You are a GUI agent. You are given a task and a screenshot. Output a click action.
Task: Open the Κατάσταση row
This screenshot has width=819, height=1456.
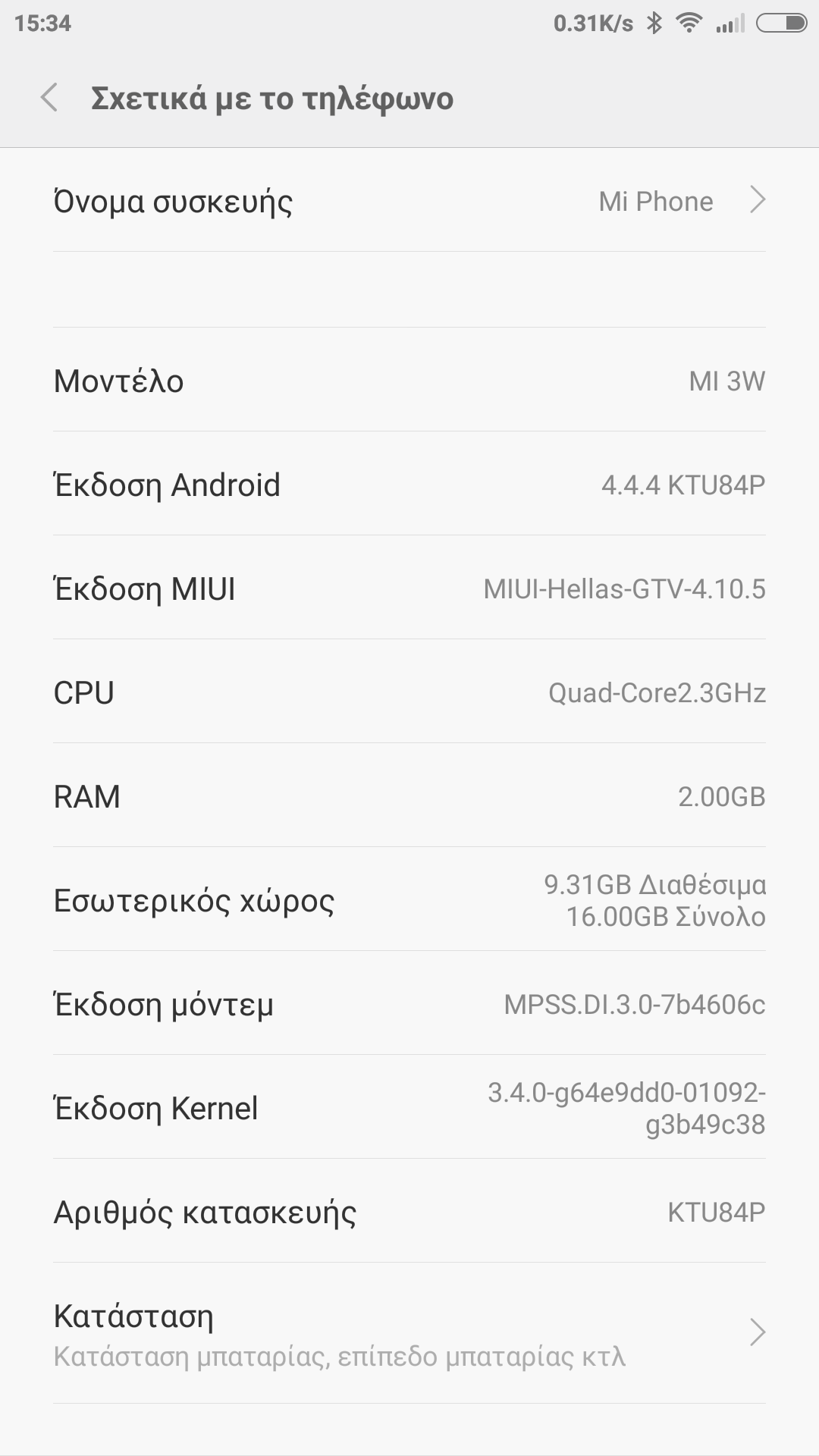click(409, 1333)
